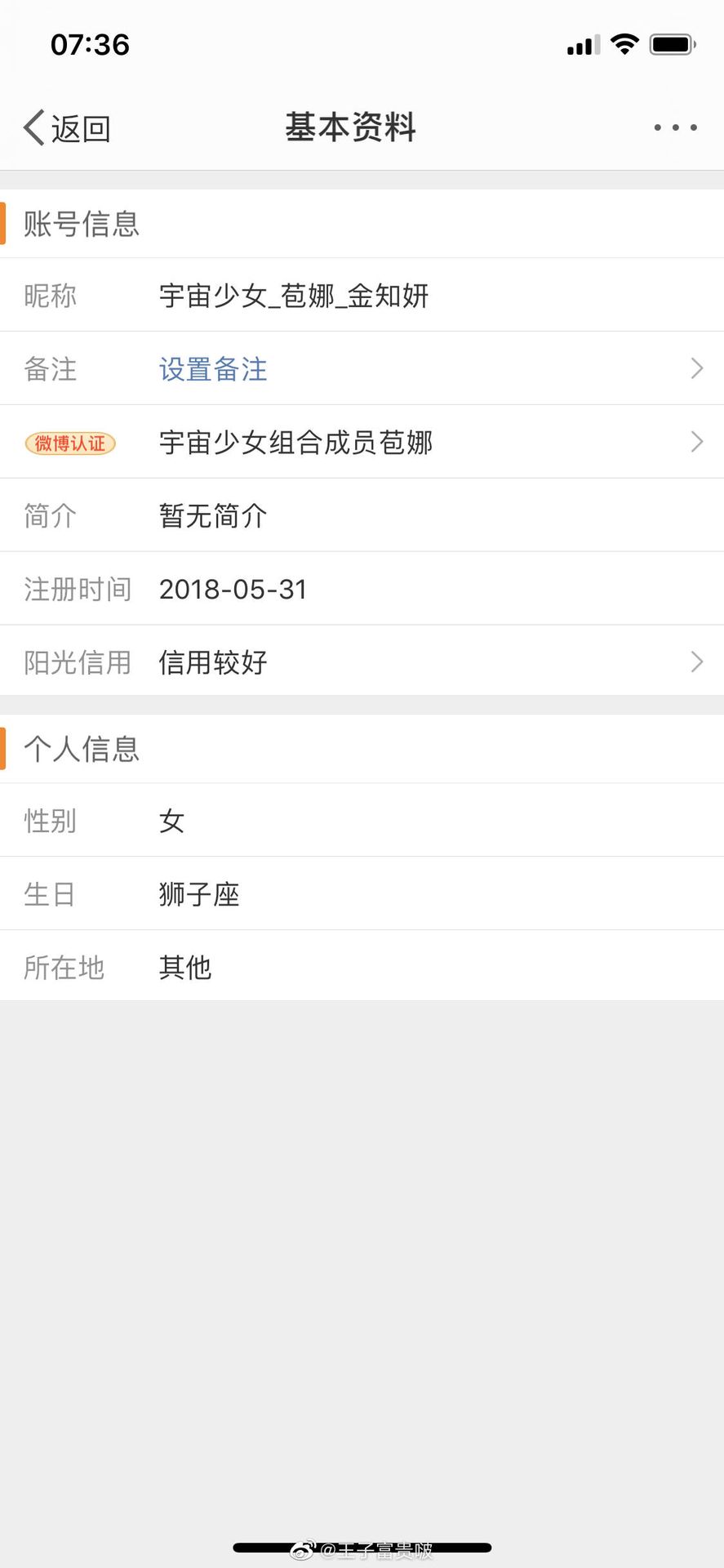Open the 阳光信用 credit details
This screenshot has height=1568, width=724.
[x=362, y=661]
